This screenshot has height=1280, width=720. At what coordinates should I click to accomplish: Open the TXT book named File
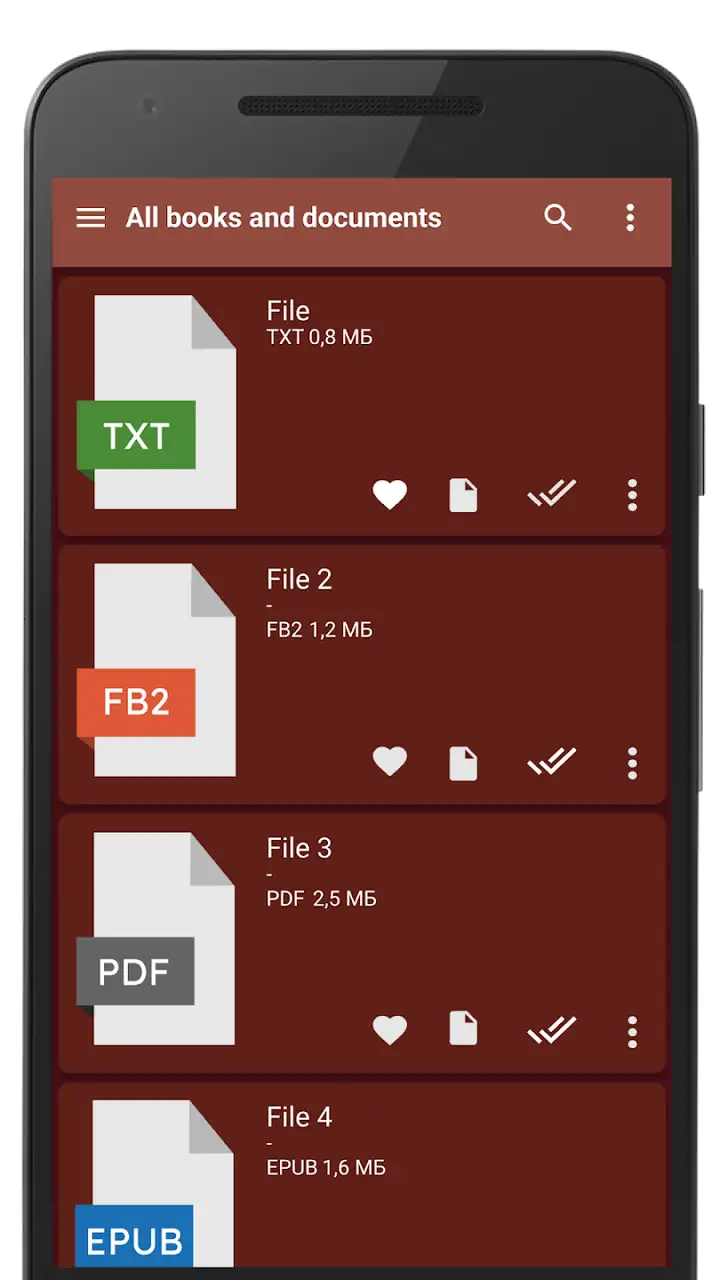(362, 406)
